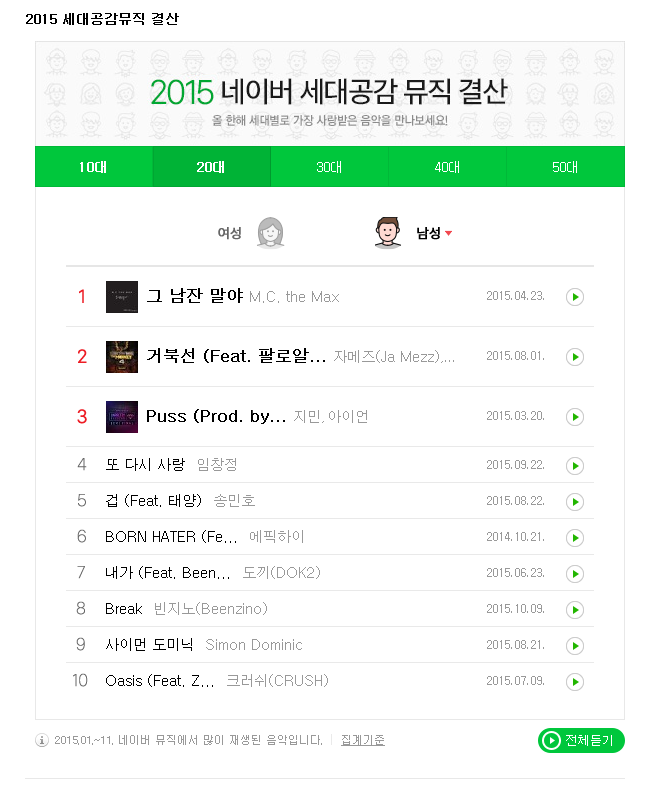Open artist Simon Dominic link

253,645
